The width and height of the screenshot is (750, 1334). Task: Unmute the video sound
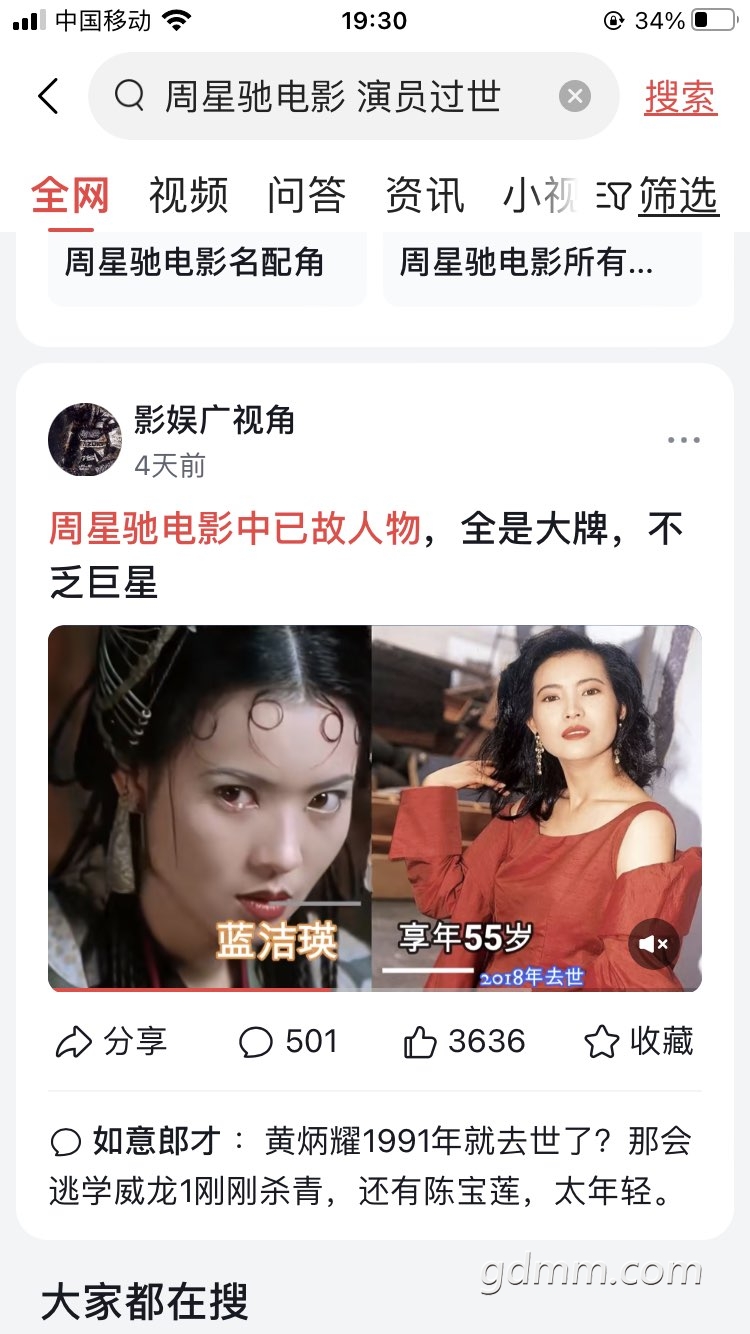(653, 943)
